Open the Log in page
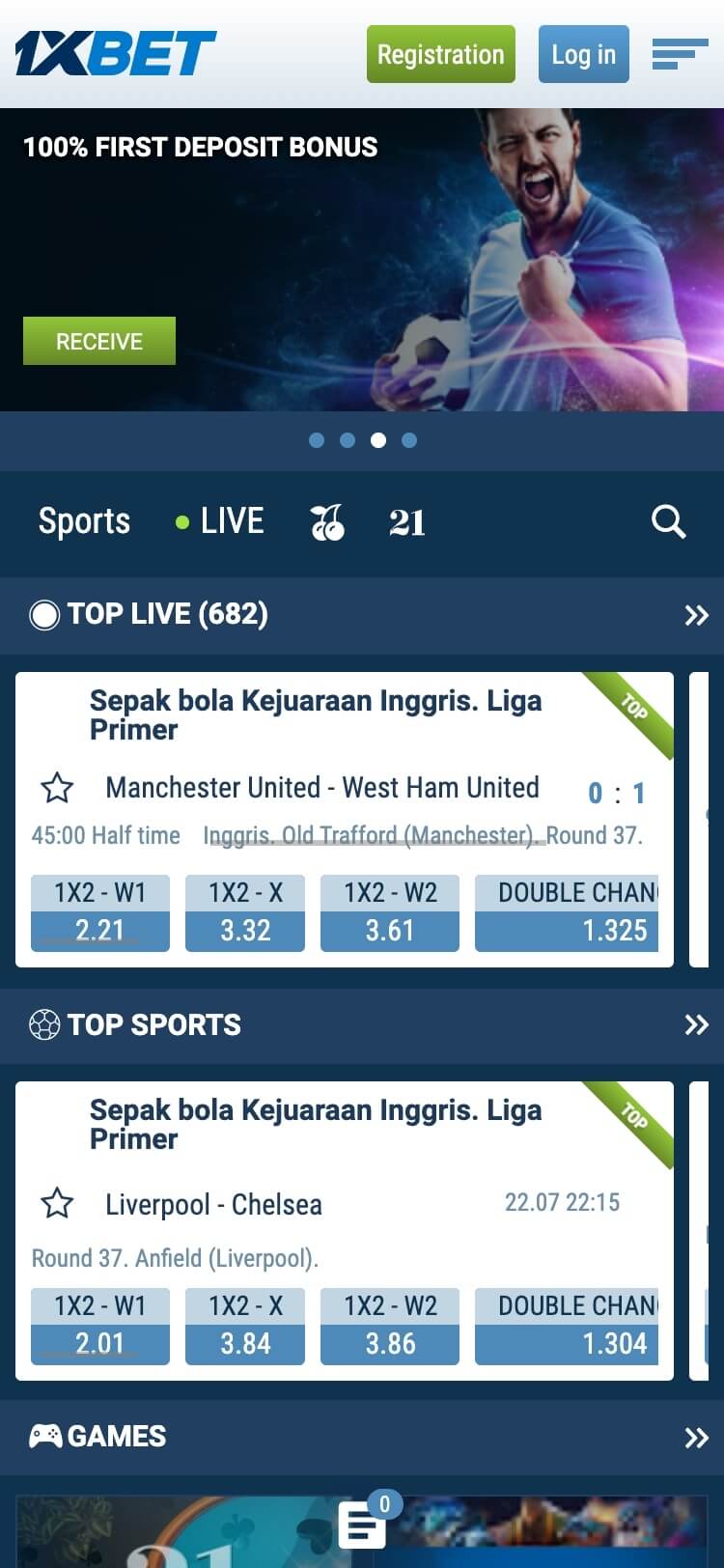Image resolution: width=724 pixels, height=1568 pixels. point(583,54)
